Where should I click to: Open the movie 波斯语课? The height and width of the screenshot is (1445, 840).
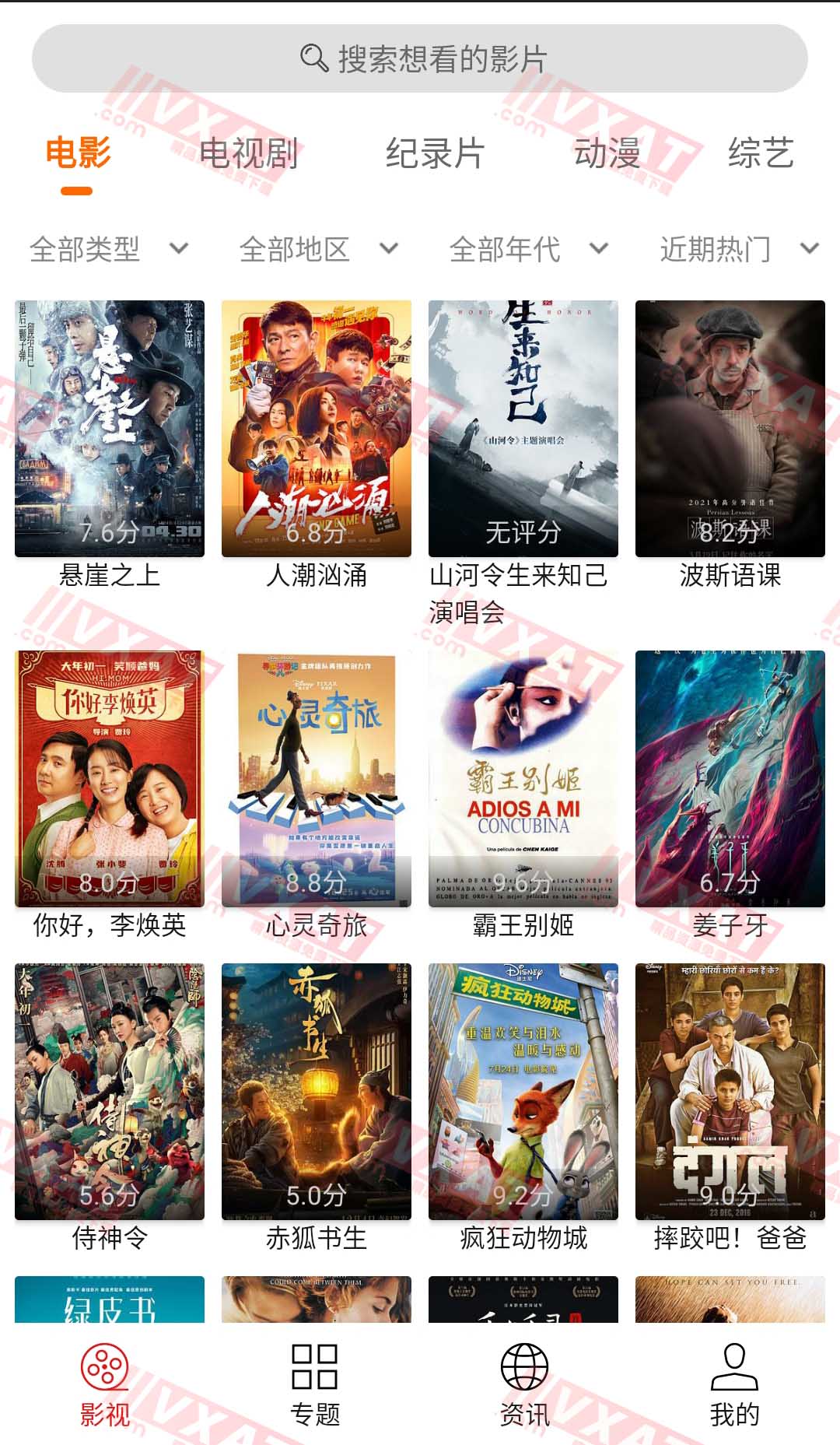(730, 429)
